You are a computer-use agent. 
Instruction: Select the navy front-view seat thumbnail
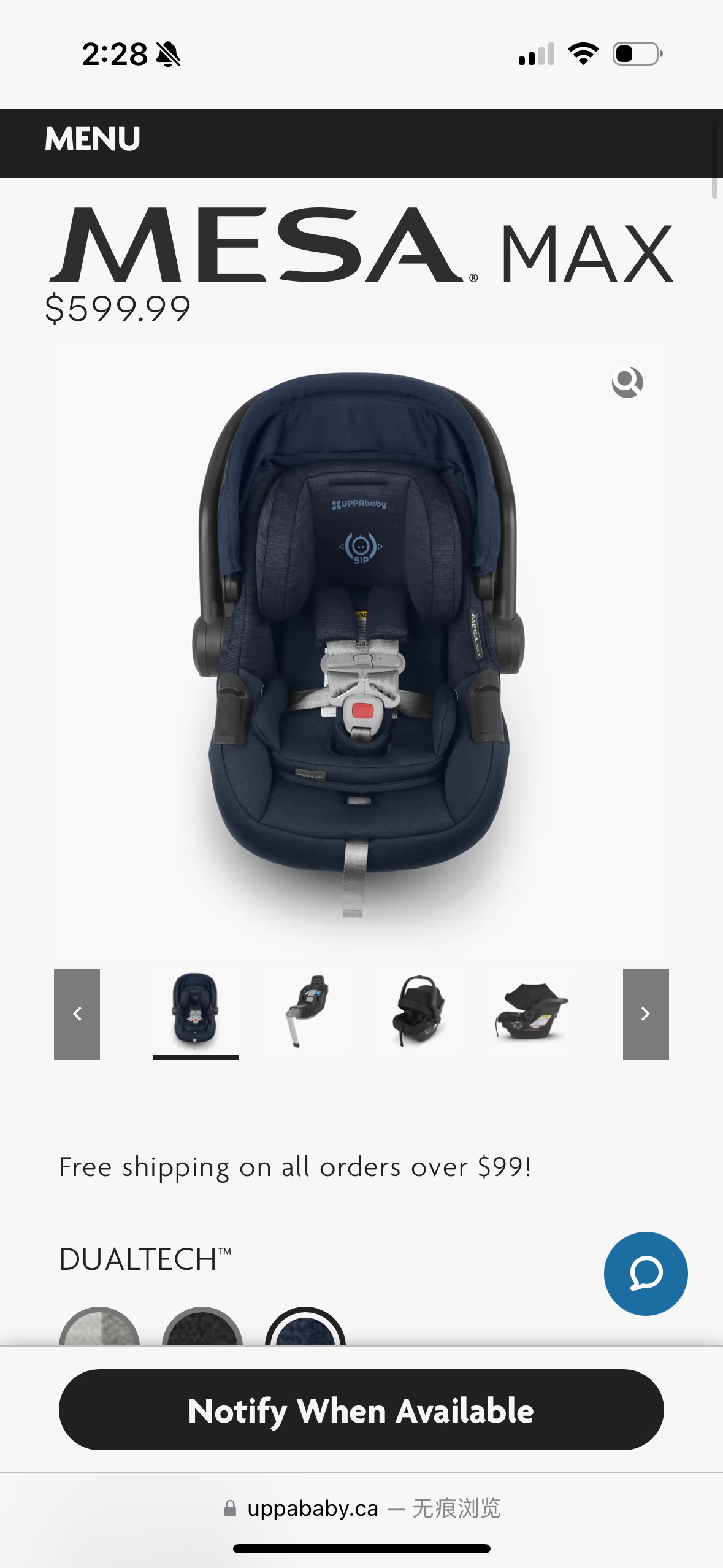point(195,1010)
